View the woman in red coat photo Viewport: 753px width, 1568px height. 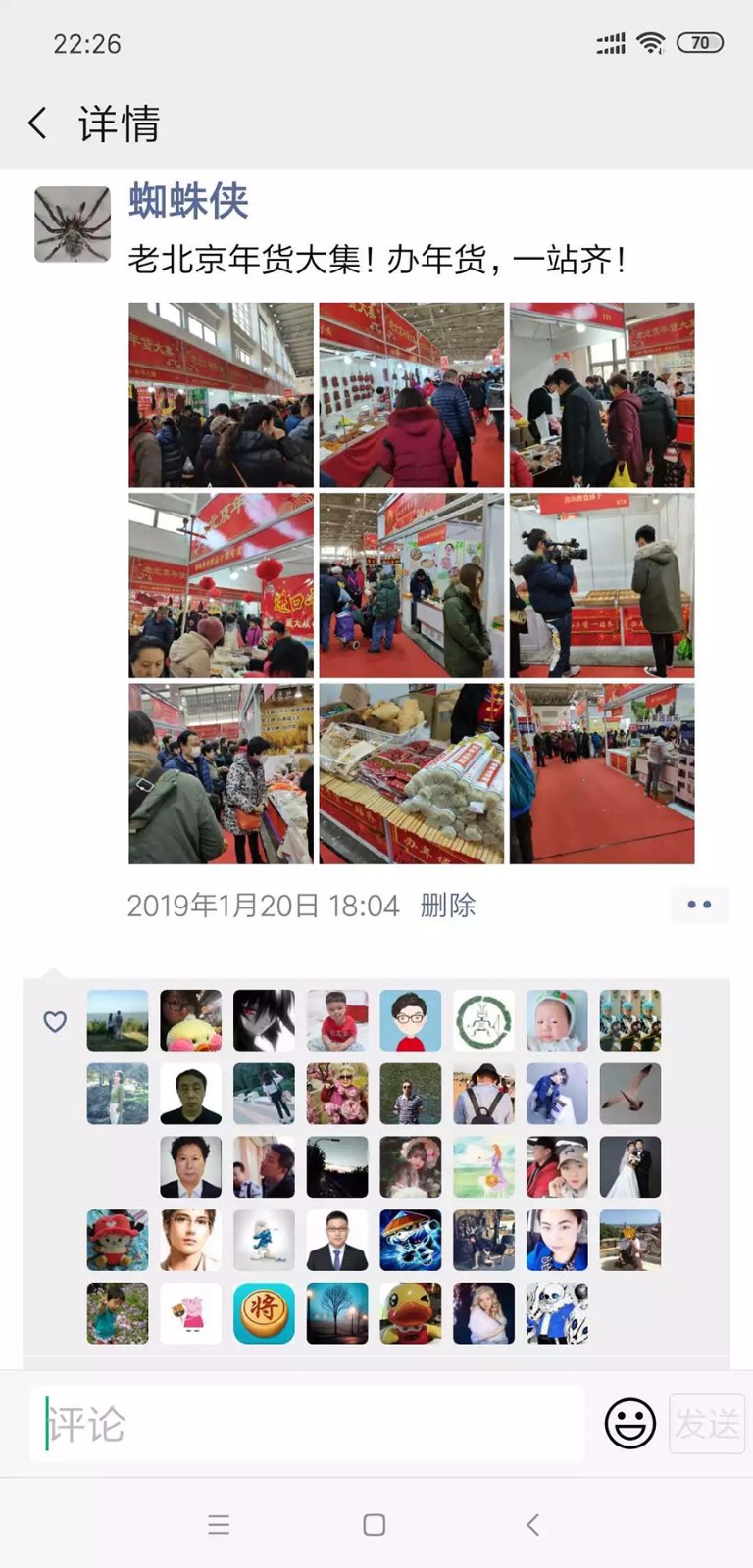point(411,395)
